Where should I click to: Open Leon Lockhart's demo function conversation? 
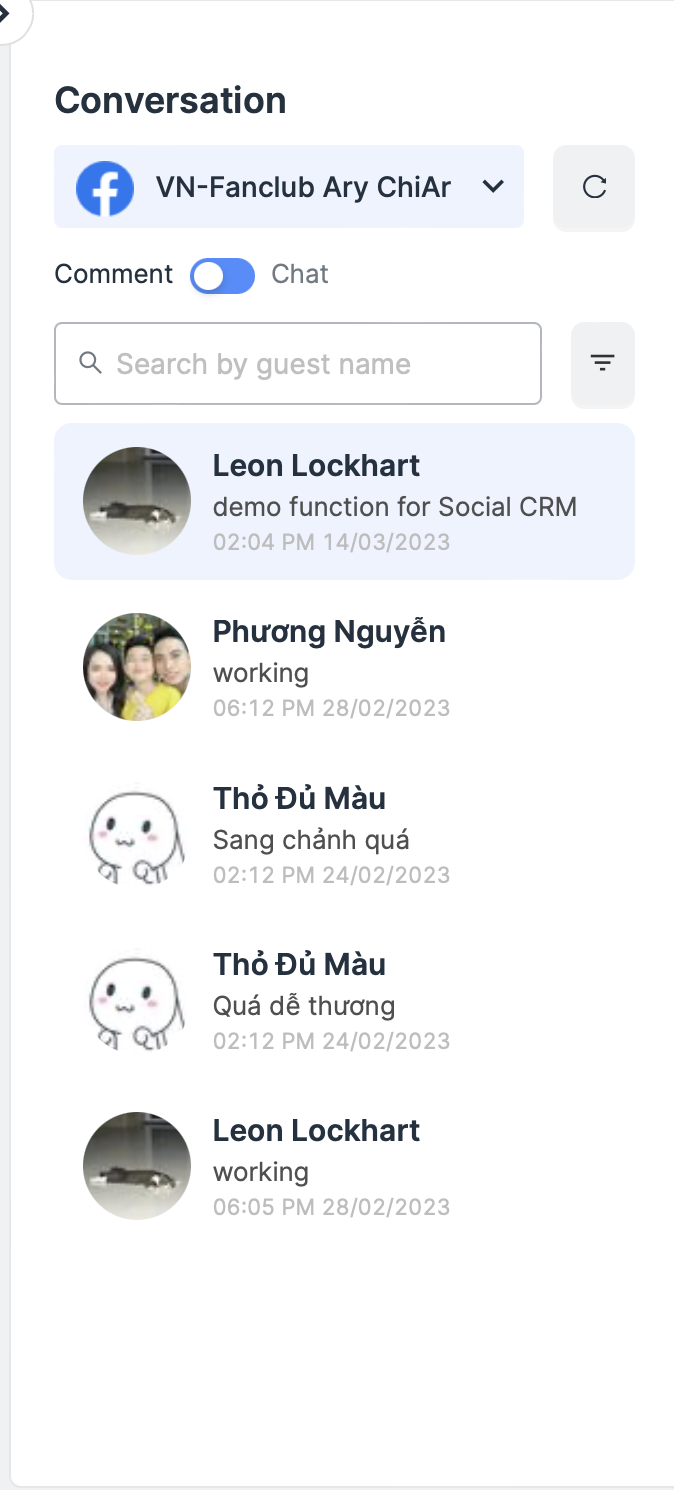[x=344, y=502]
